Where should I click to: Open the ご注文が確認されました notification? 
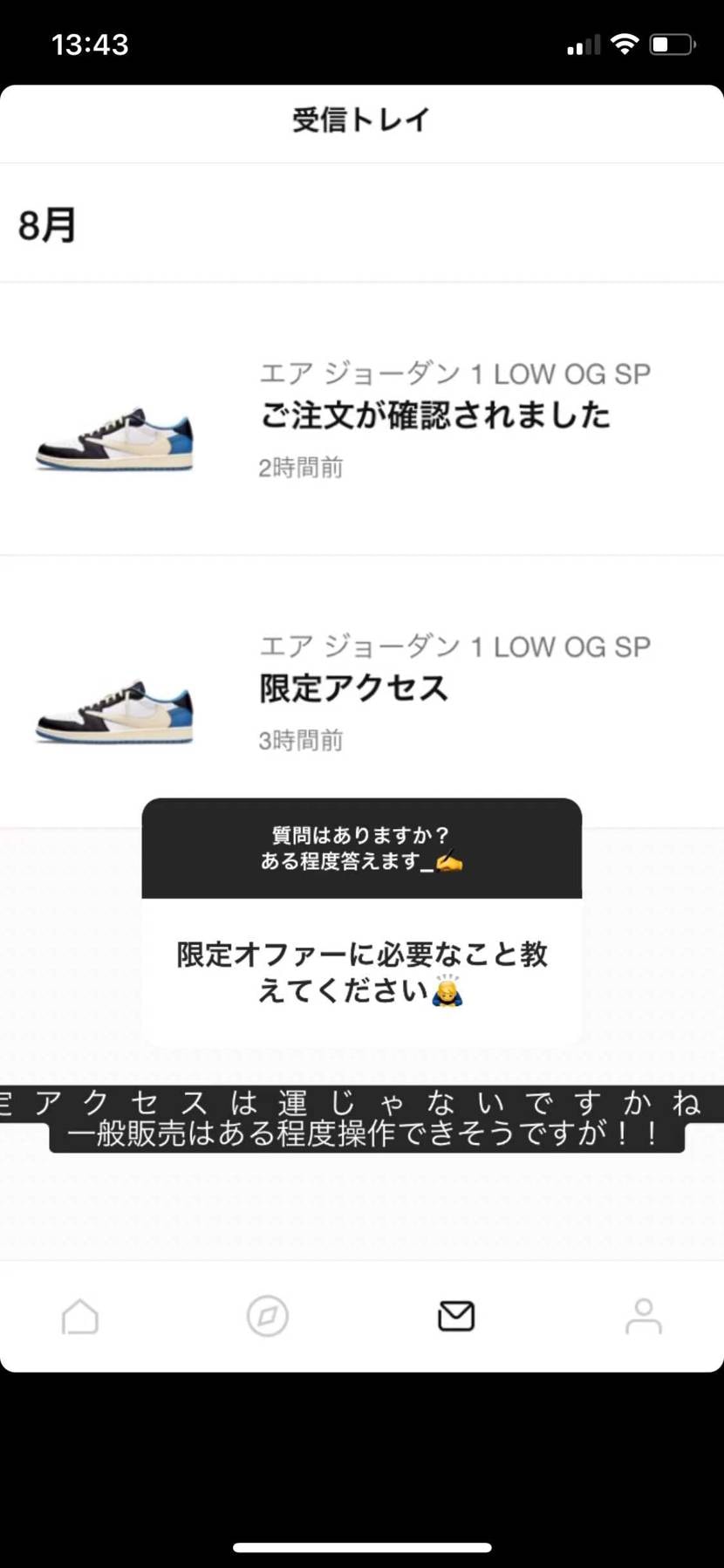(434, 416)
